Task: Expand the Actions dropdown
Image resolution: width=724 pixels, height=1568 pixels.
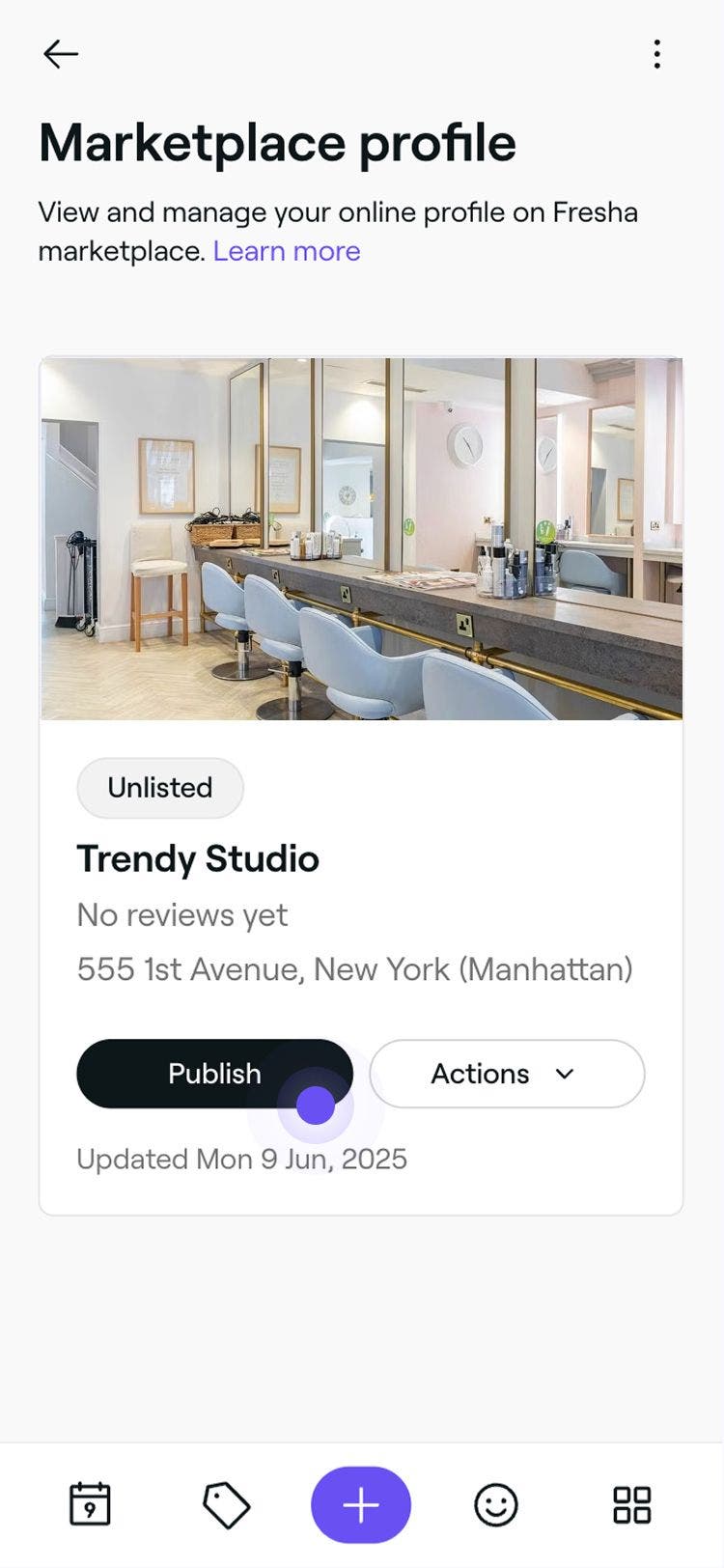Action: point(506,1074)
